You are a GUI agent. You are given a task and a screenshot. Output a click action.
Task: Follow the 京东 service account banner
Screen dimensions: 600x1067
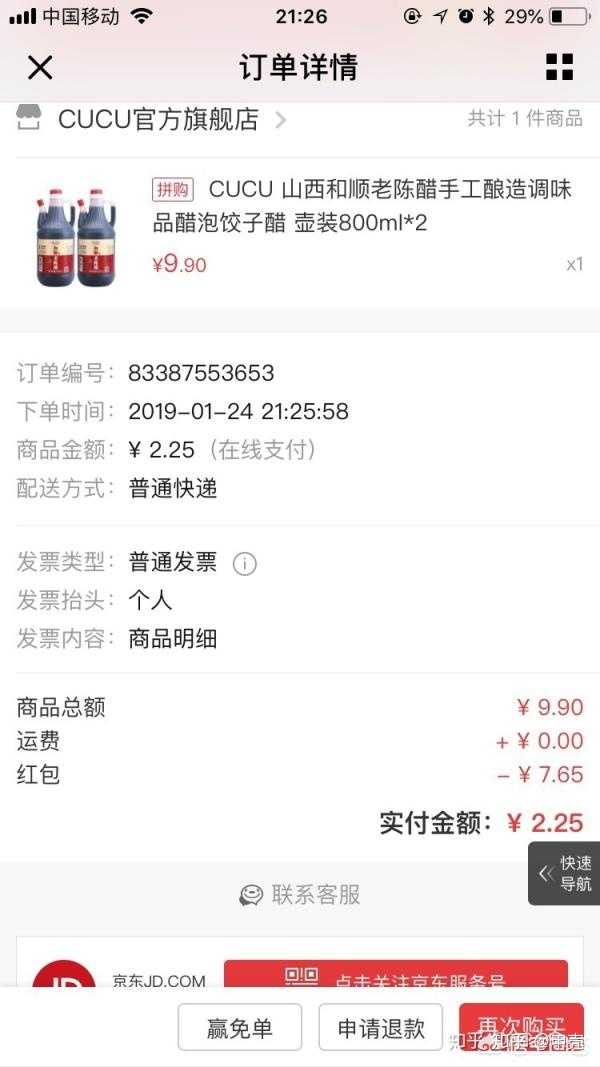coord(395,979)
